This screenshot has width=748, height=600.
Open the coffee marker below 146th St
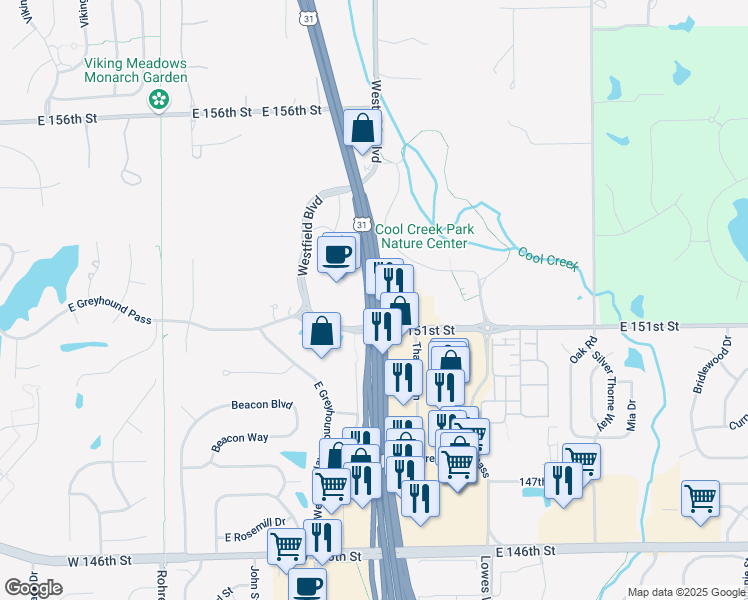[x=308, y=586]
